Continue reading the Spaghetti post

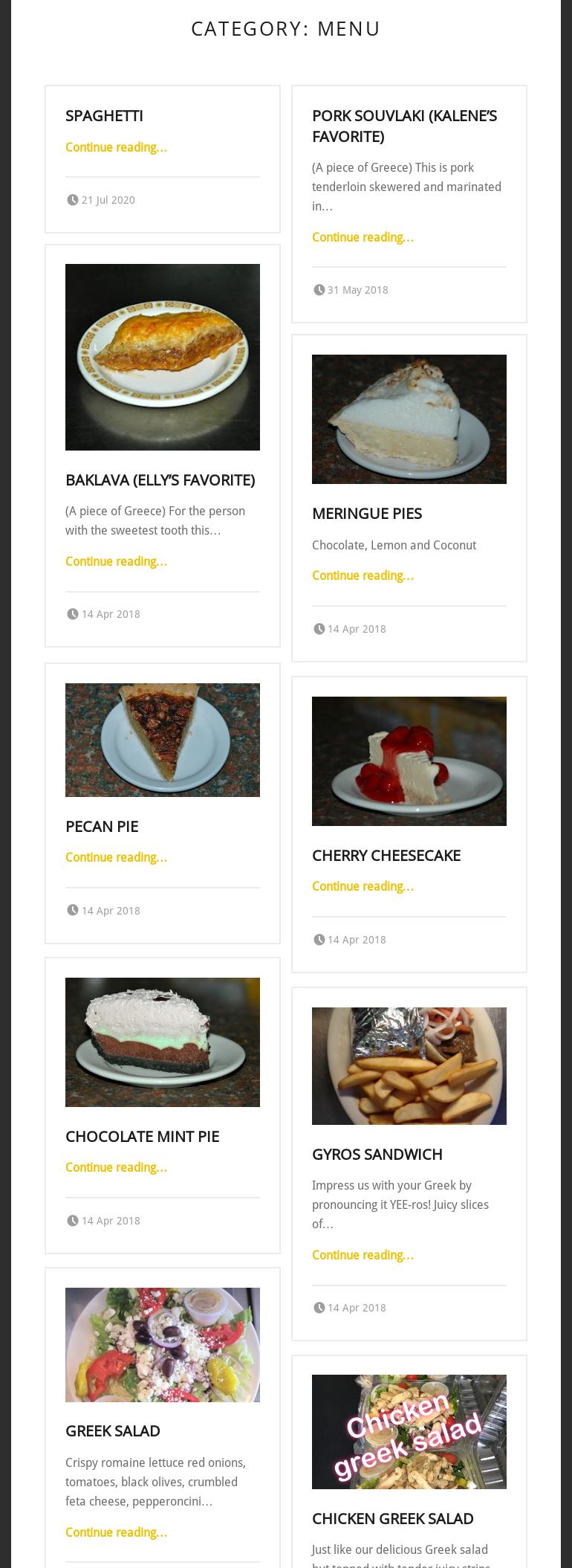pyautogui.click(x=116, y=147)
